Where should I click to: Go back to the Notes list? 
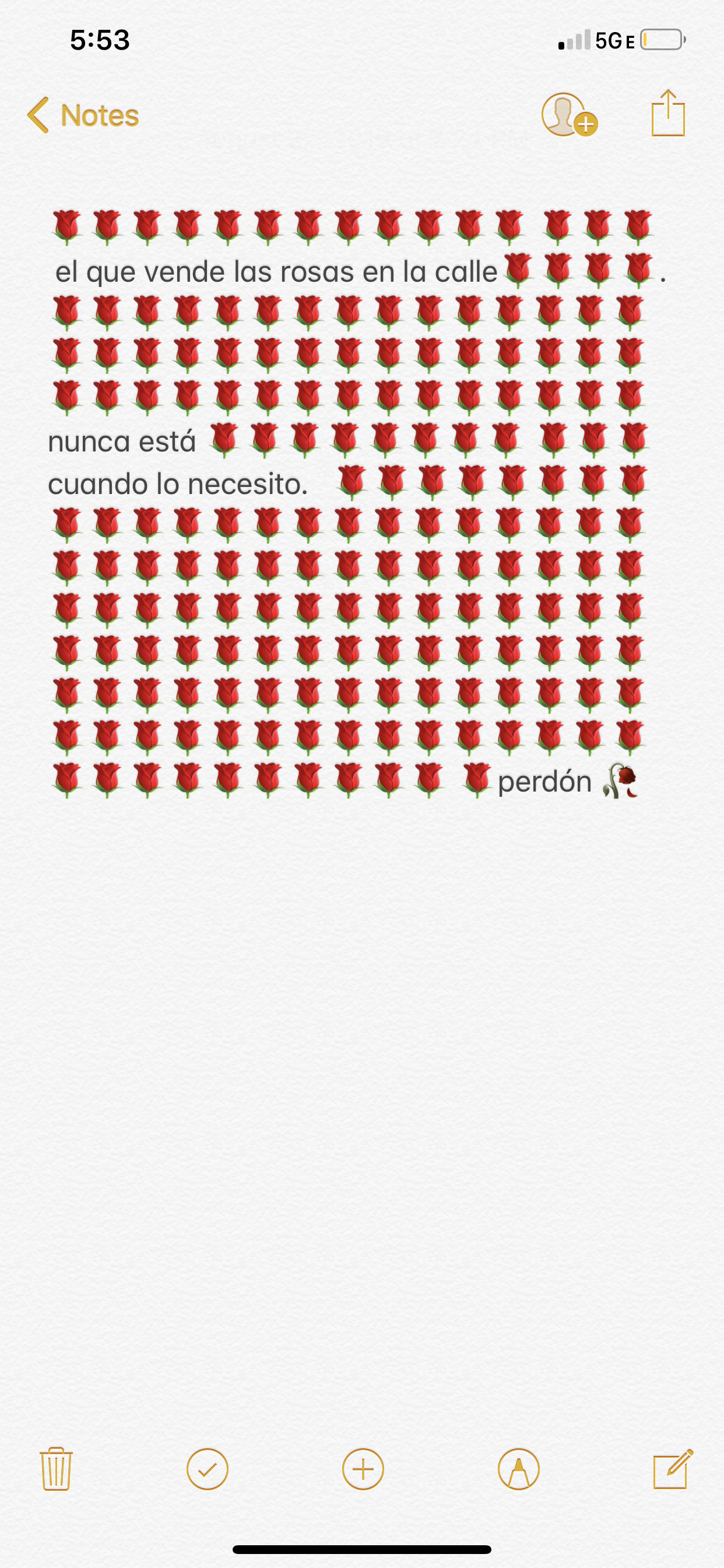[x=83, y=115]
